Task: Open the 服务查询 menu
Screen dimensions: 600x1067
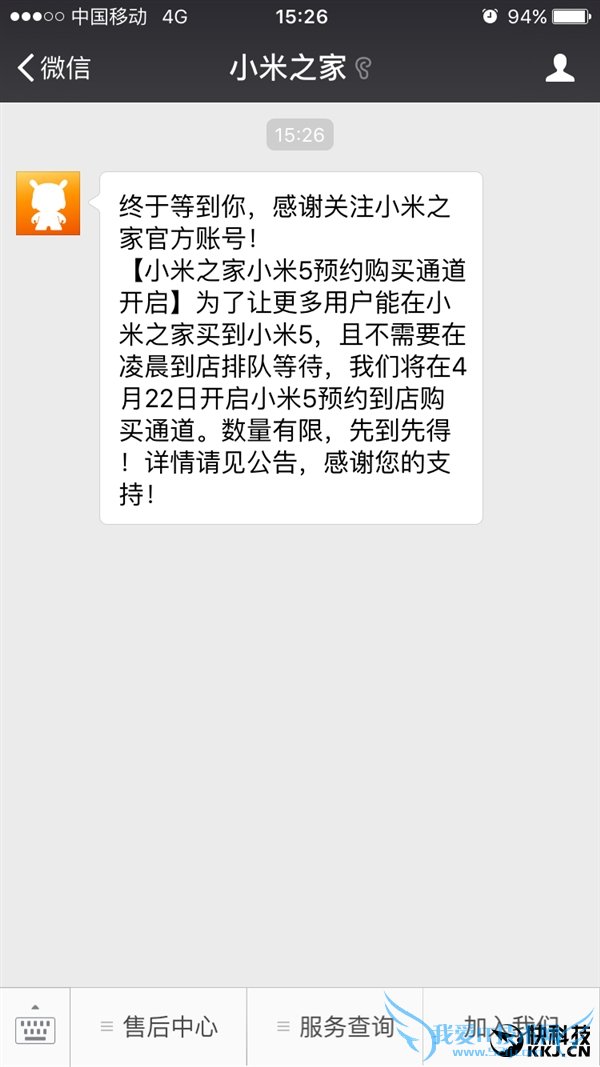Action: tap(335, 1027)
